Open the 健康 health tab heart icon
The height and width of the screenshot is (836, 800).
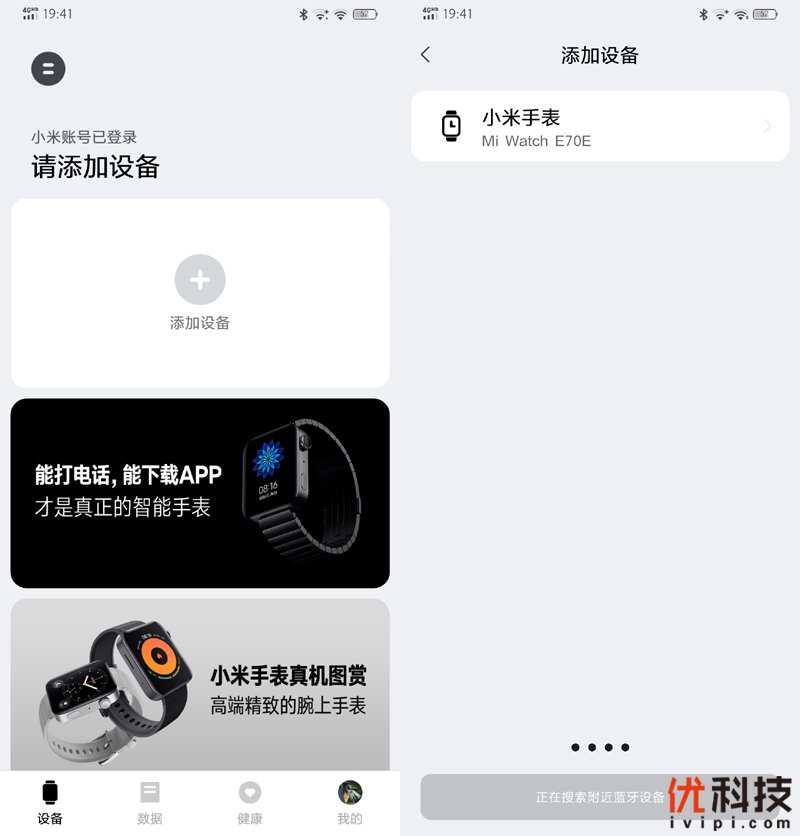coord(249,790)
